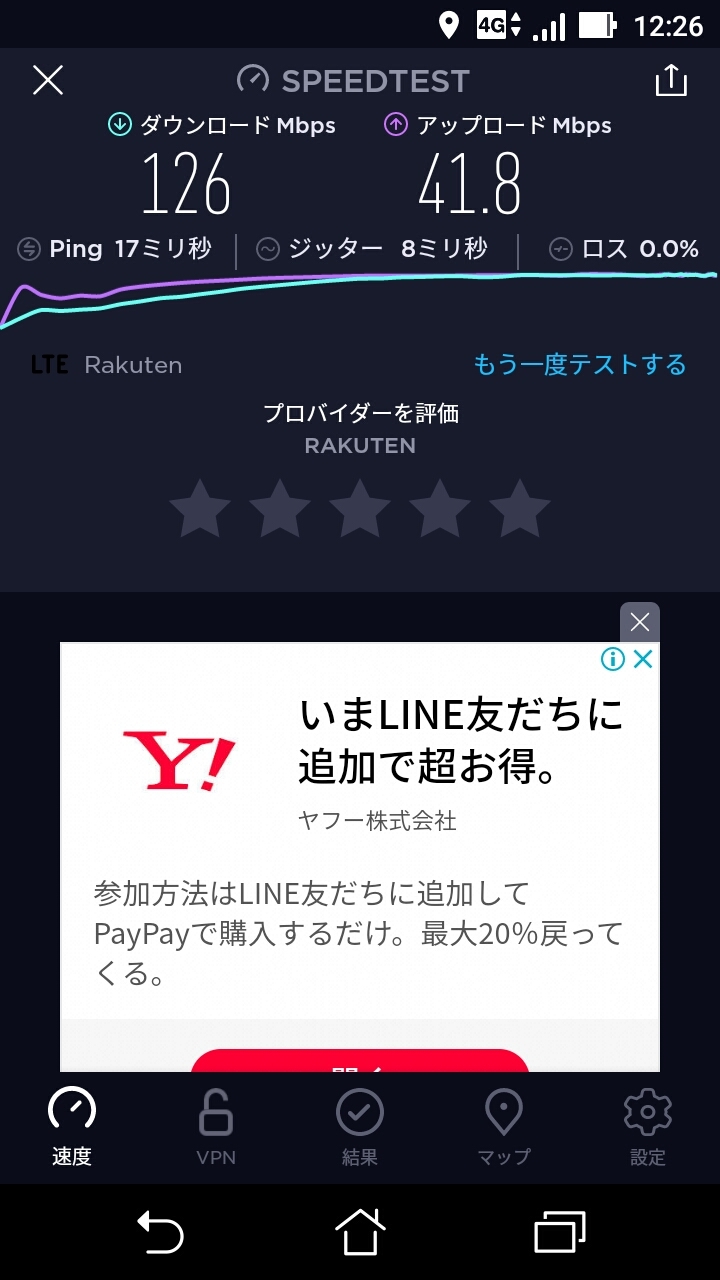The height and width of the screenshot is (1280, 720).
Task: Select the third rating star
Action: click(360, 508)
